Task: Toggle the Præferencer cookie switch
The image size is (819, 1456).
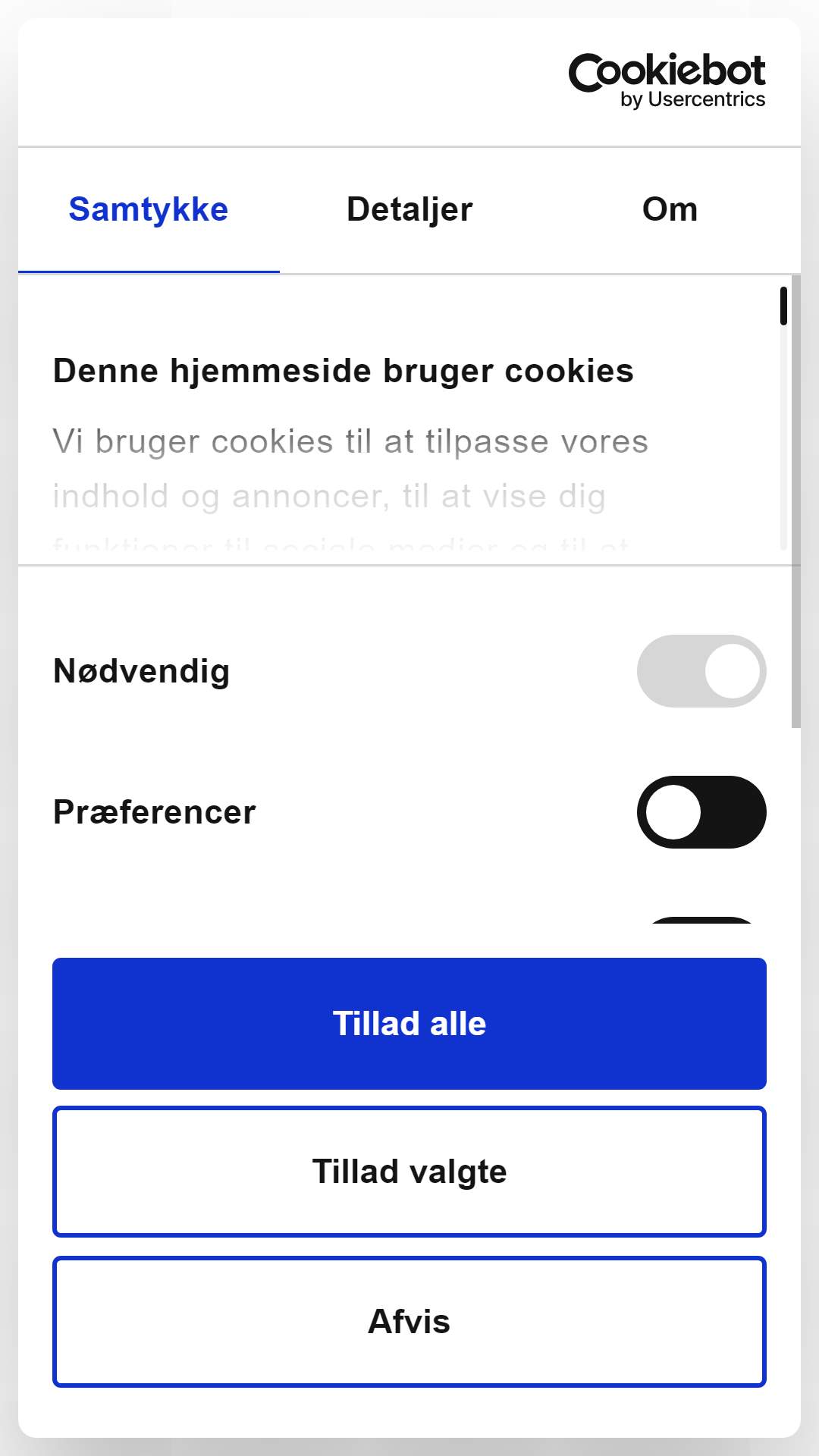Action: point(701,812)
